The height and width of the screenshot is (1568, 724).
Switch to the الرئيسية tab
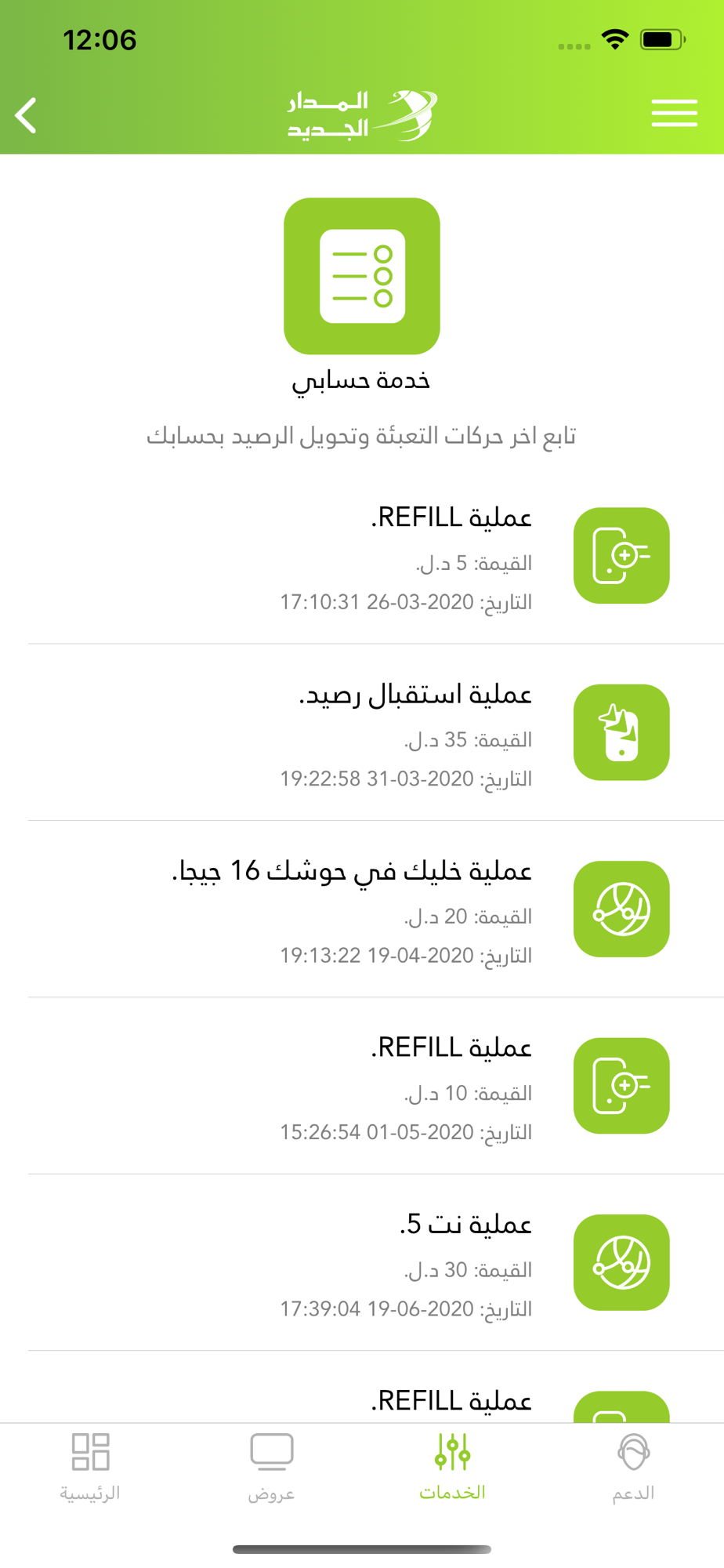coord(90,1466)
